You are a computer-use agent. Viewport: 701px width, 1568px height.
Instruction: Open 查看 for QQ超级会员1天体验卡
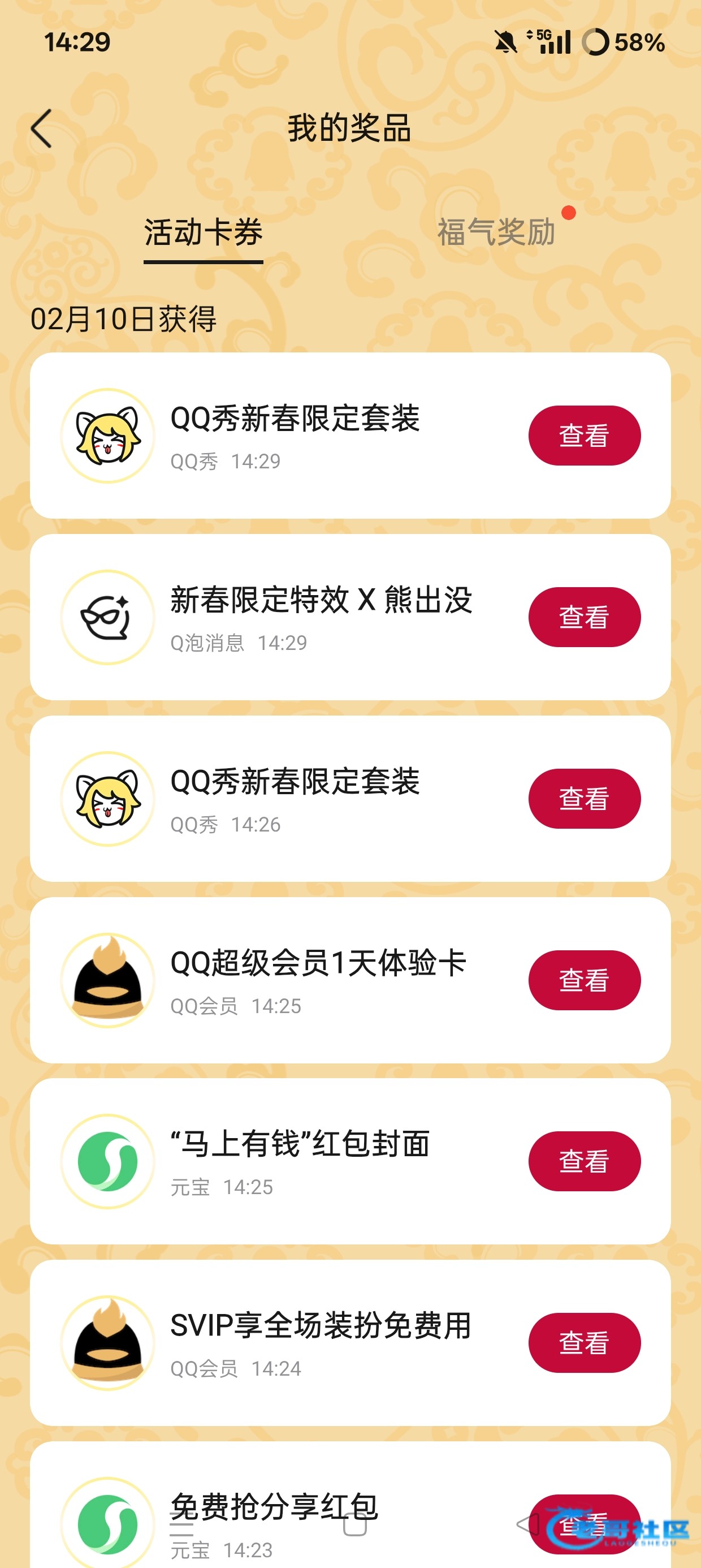pyautogui.click(x=583, y=980)
